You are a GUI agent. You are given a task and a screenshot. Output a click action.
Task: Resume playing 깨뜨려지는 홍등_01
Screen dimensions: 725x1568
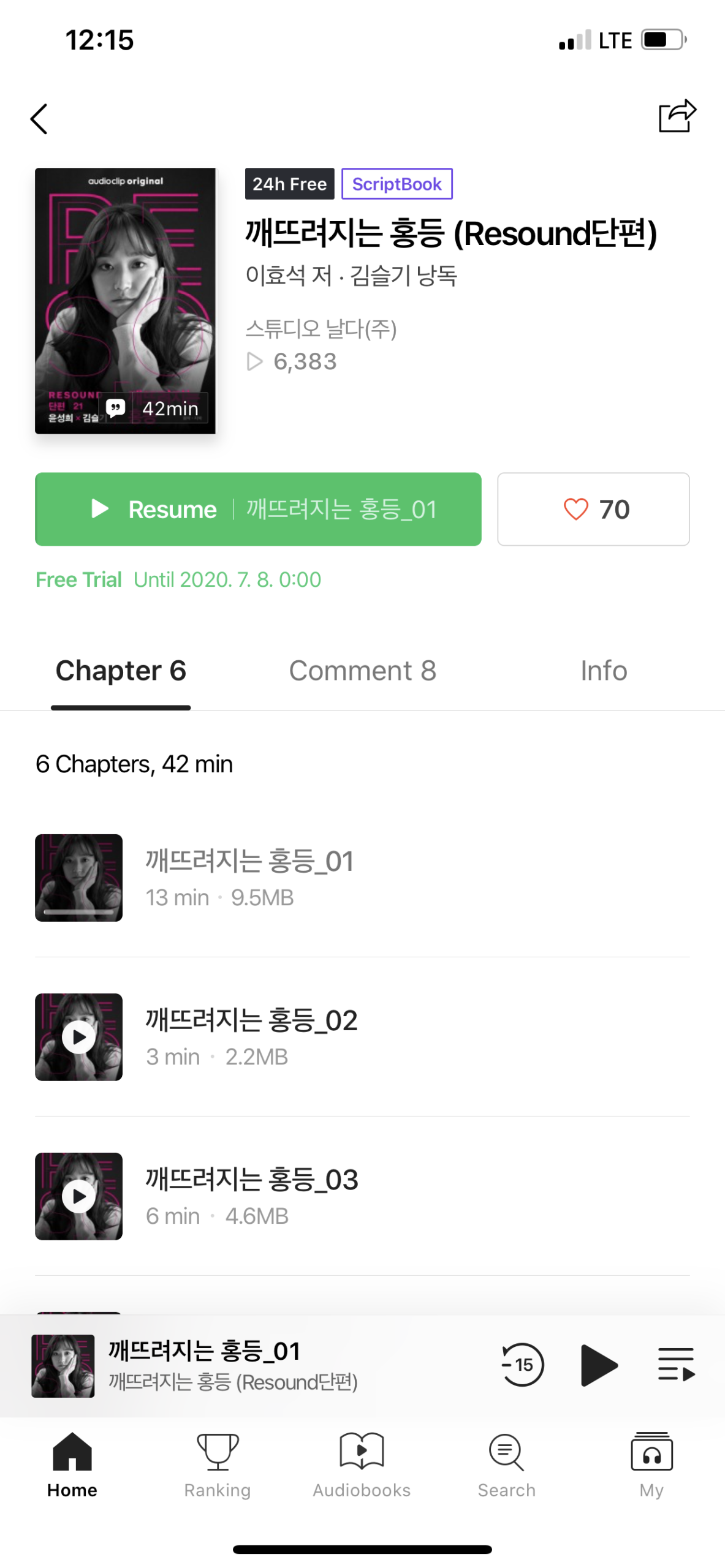257,509
